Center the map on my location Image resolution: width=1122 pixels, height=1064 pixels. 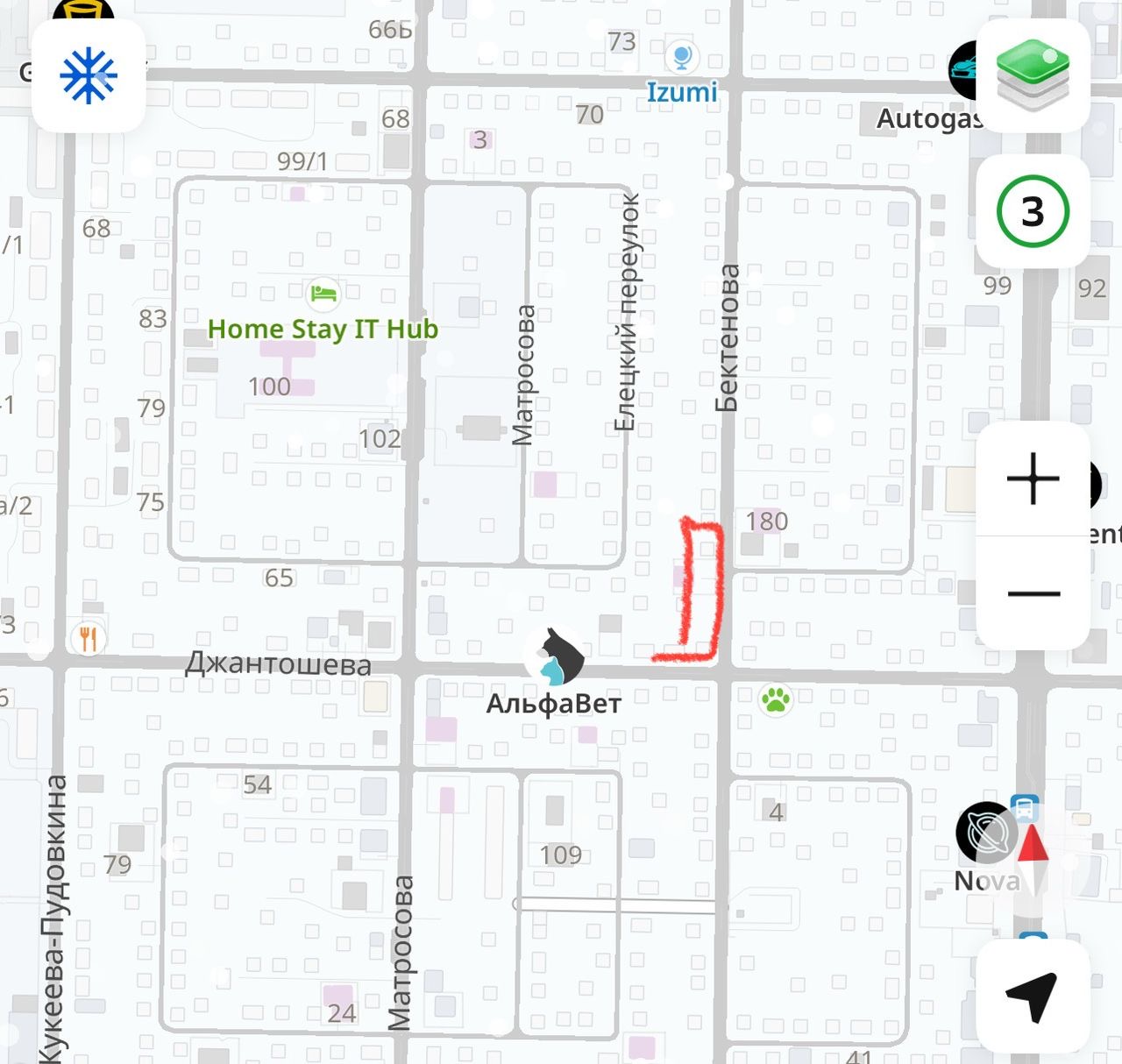1033,996
